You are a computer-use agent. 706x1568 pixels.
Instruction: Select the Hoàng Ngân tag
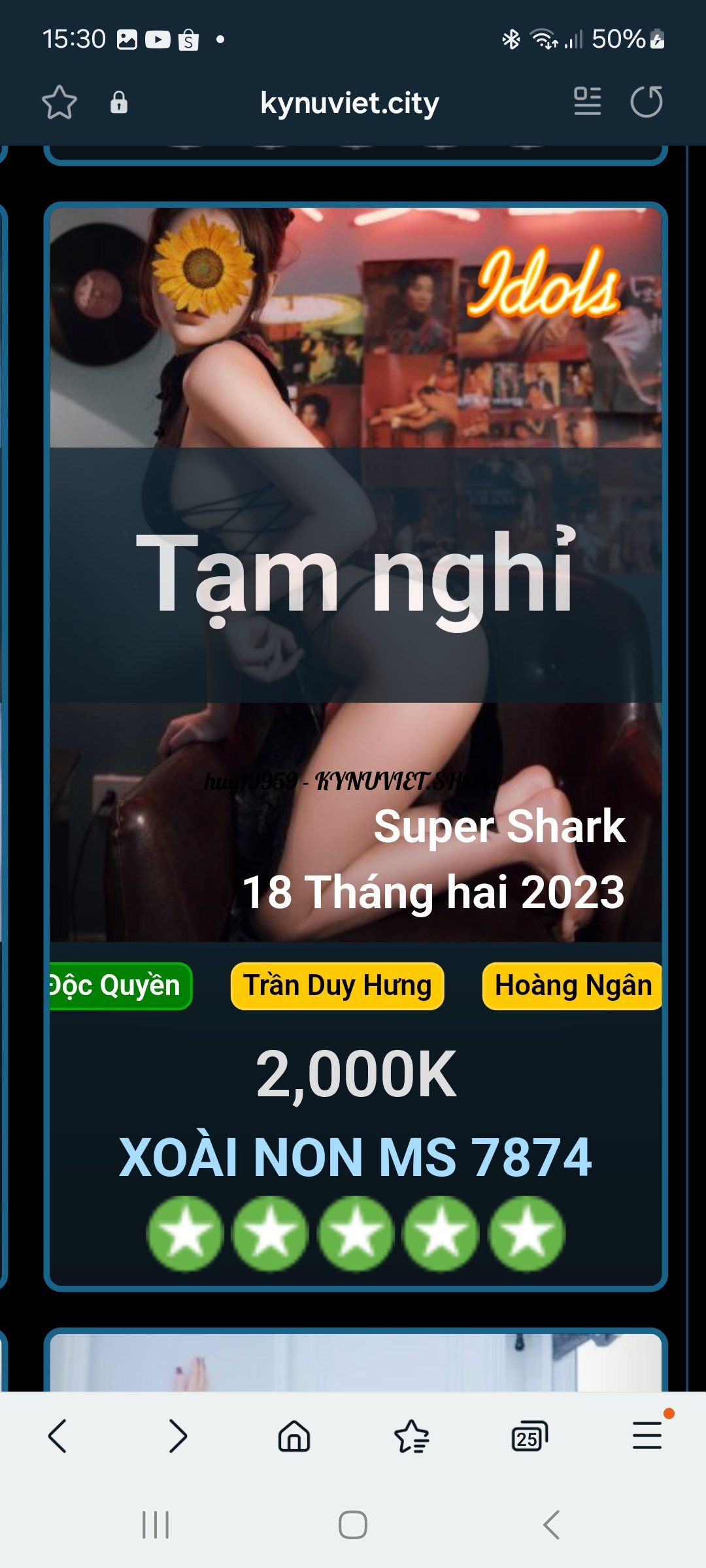pos(572,986)
